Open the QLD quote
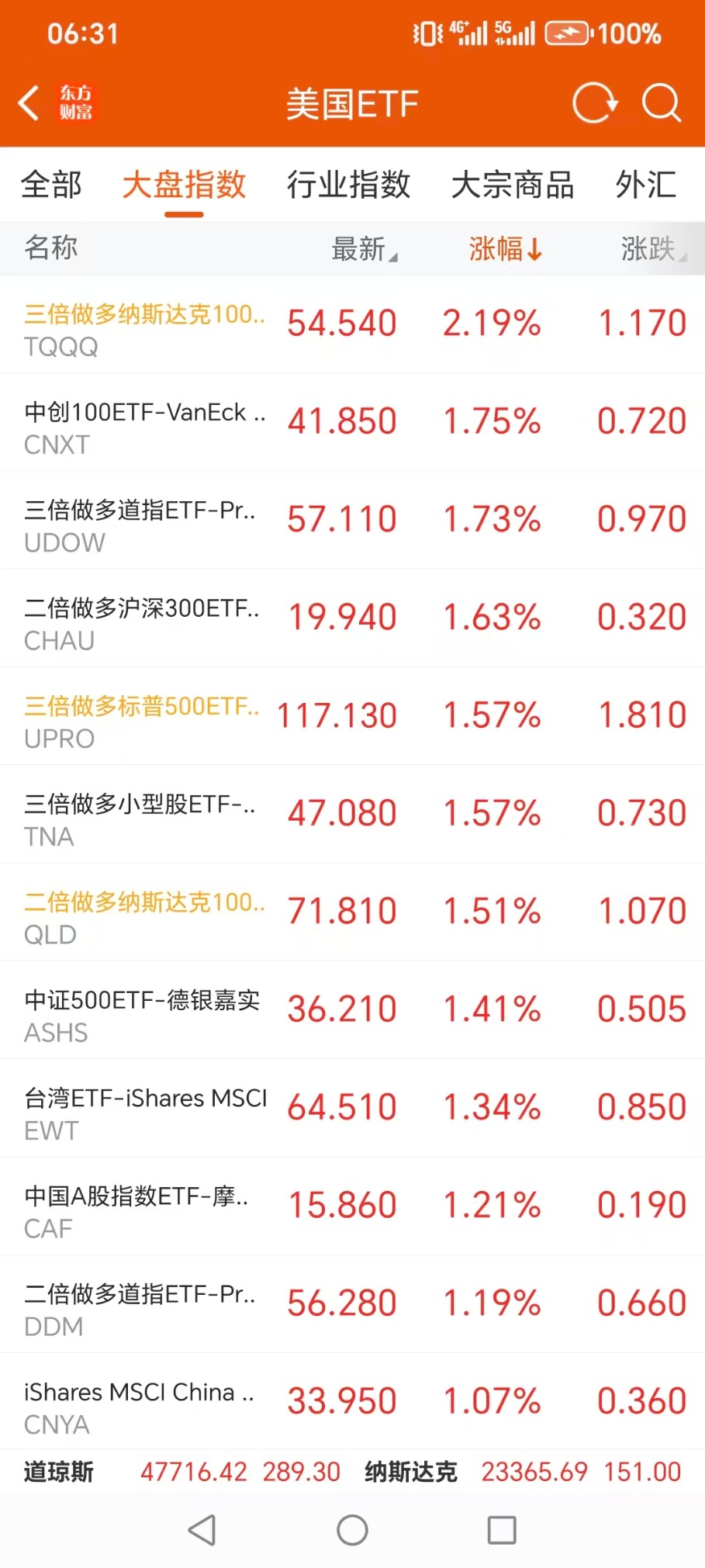The width and height of the screenshot is (705, 1568). point(352,912)
